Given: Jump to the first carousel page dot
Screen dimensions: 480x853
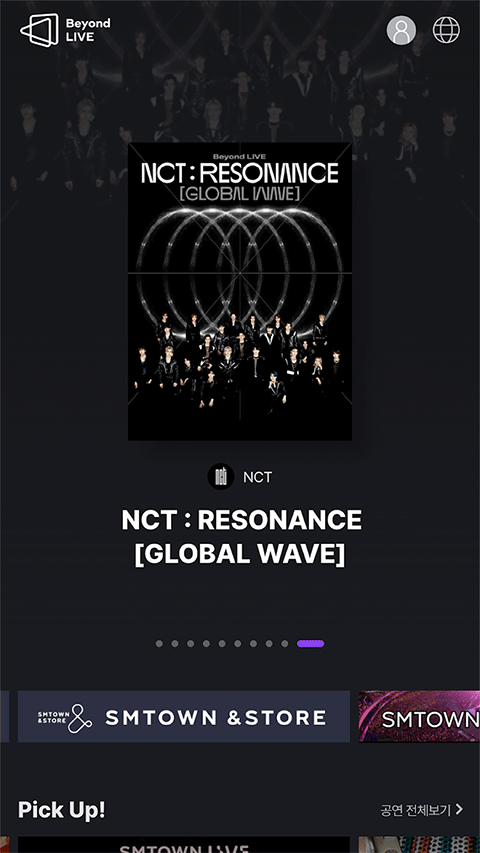Looking at the screenshot, I should pyautogui.click(x=159, y=644).
